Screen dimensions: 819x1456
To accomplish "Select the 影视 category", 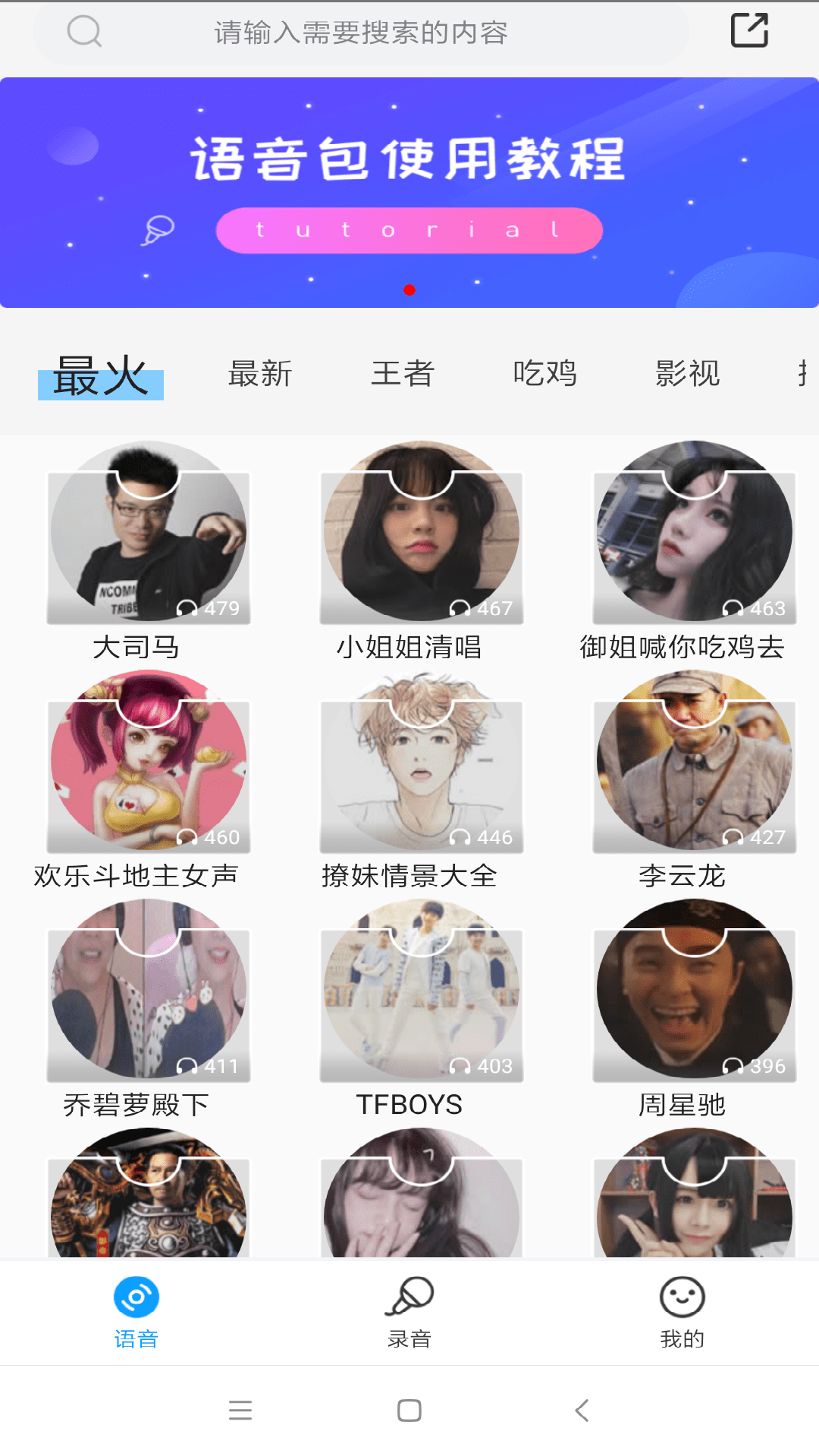I will pyautogui.click(x=686, y=373).
